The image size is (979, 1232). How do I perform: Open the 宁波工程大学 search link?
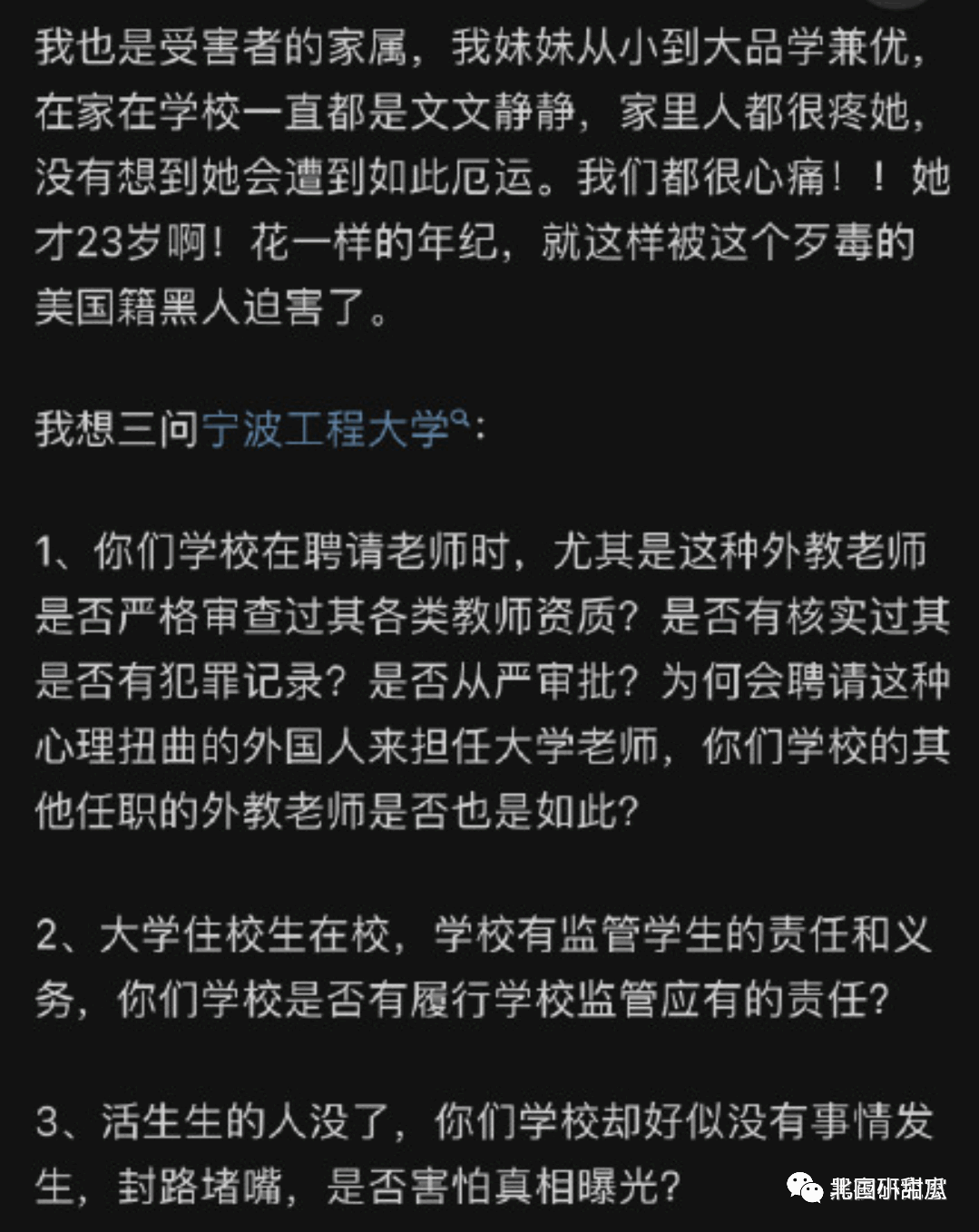328,428
